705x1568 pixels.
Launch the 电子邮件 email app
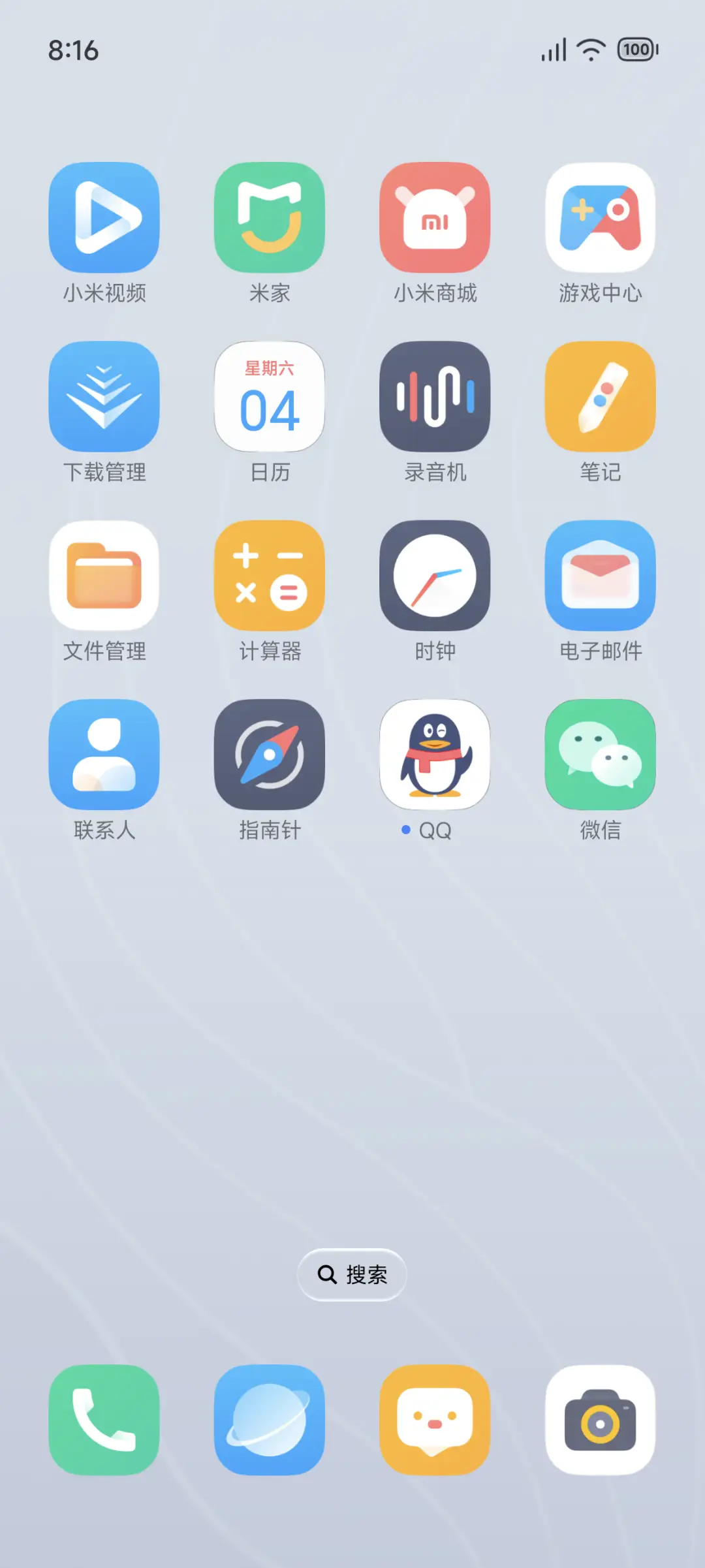pos(600,574)
